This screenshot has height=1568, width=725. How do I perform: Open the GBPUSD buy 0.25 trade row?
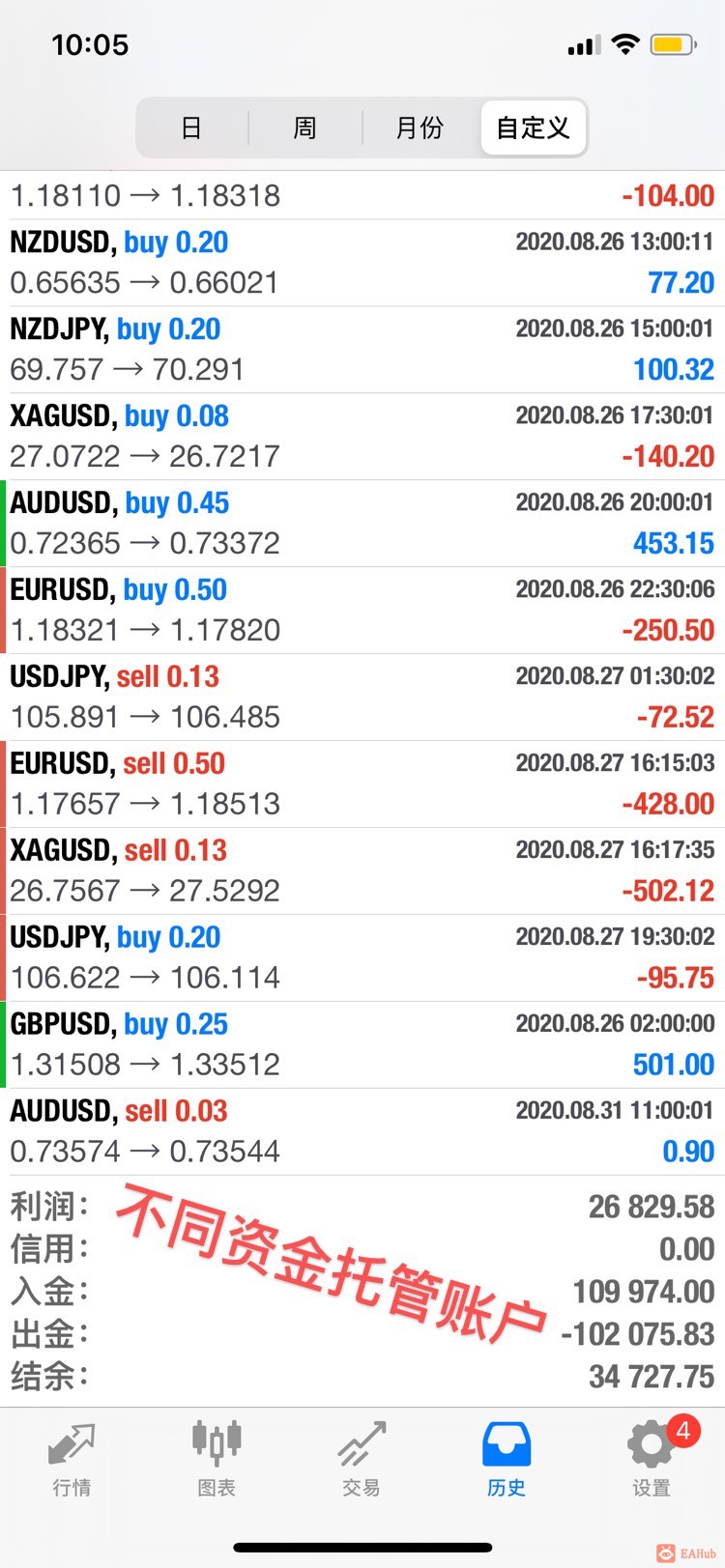tap(362, 1045)
